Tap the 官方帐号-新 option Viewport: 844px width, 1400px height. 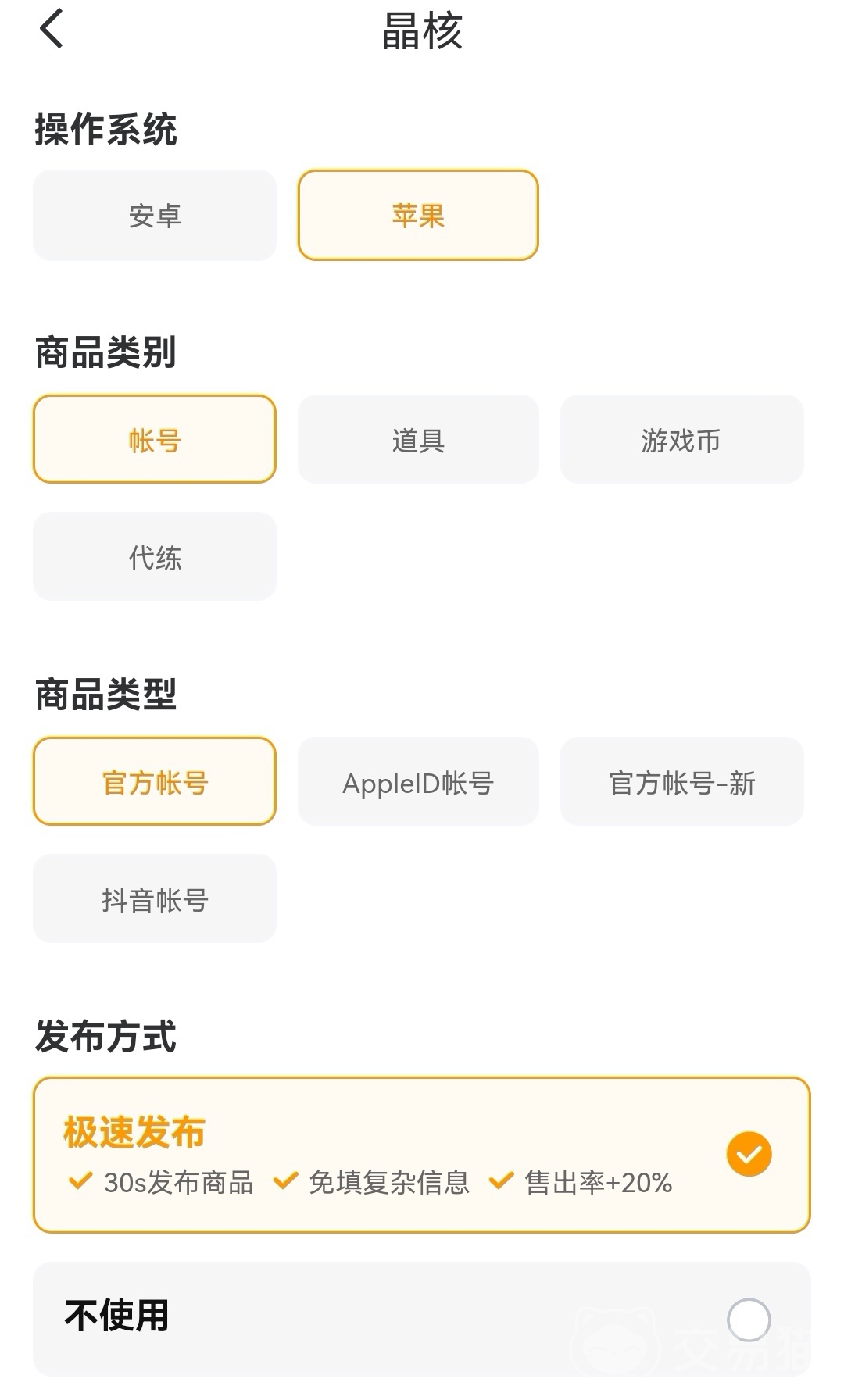pyautogui.click(x=681, y=782)
